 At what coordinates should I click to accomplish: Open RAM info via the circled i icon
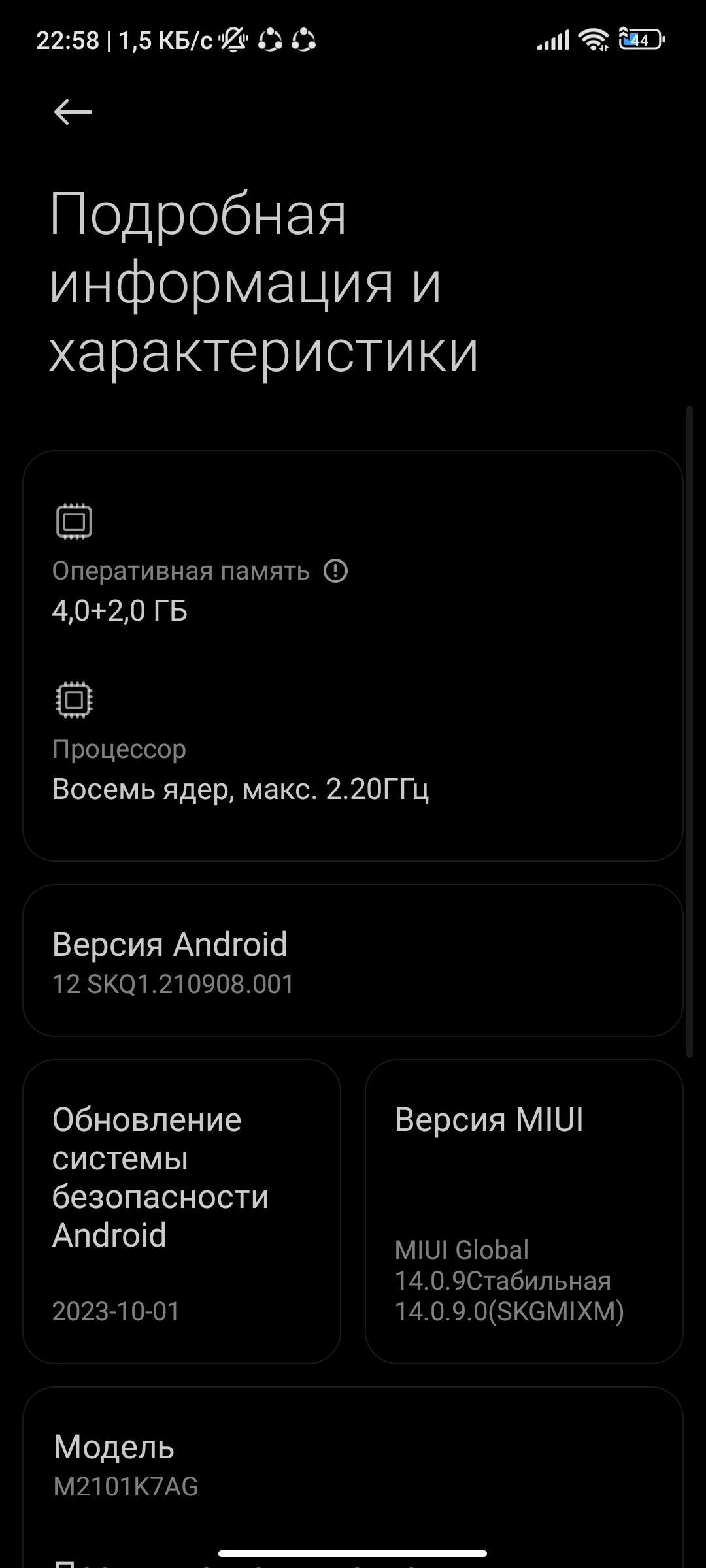[335, 572]
